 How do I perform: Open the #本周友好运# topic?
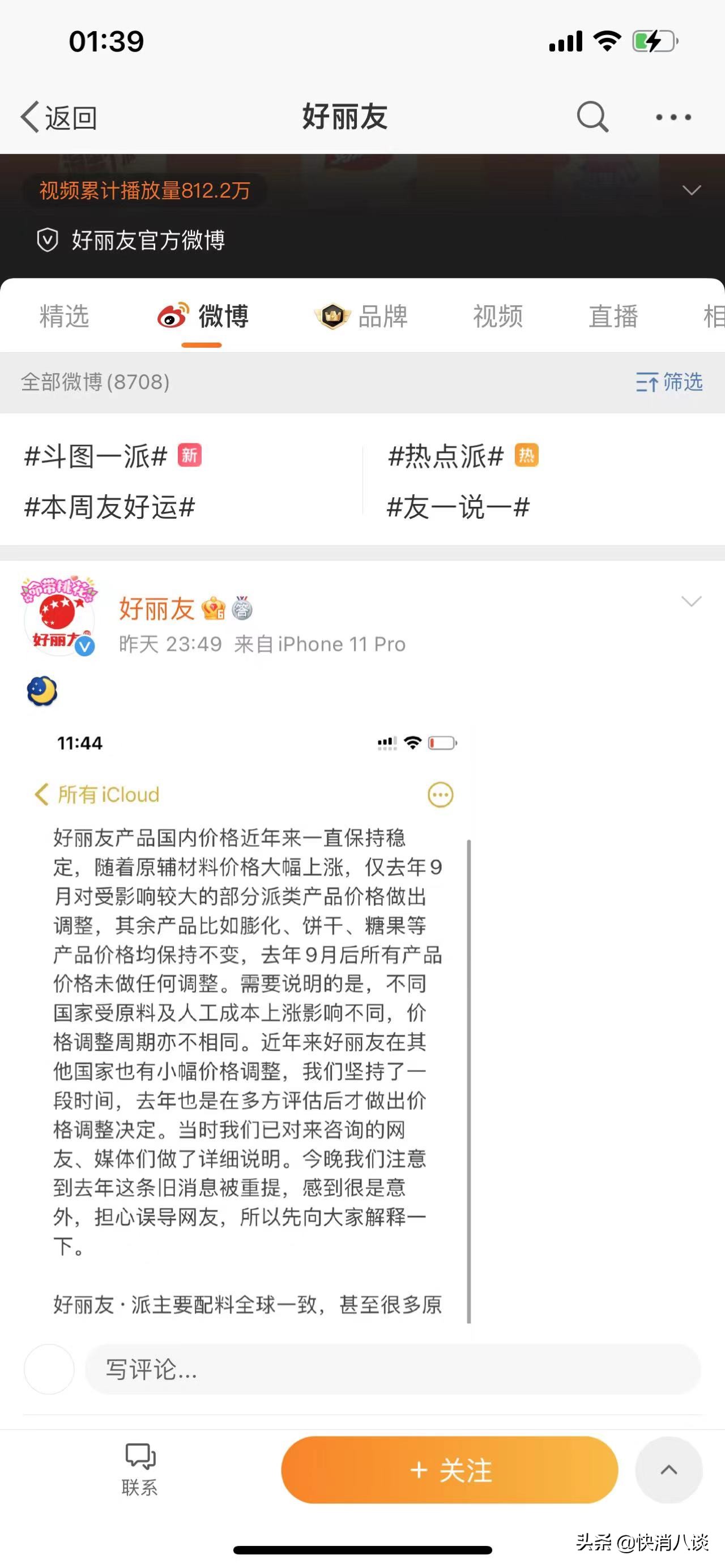click(109, 507)
